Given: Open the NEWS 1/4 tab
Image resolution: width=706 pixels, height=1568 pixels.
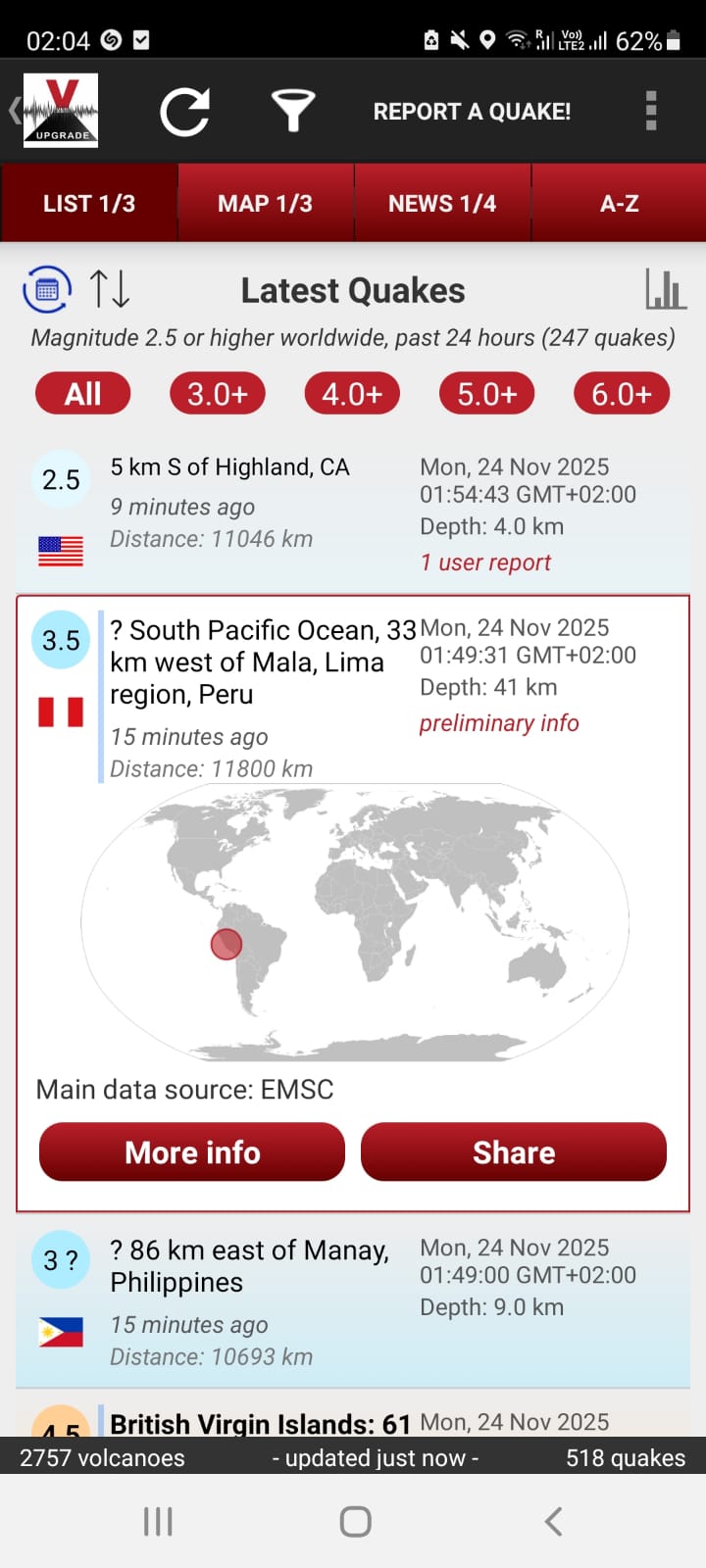Looking at the screenshot, I should point(442,202).
